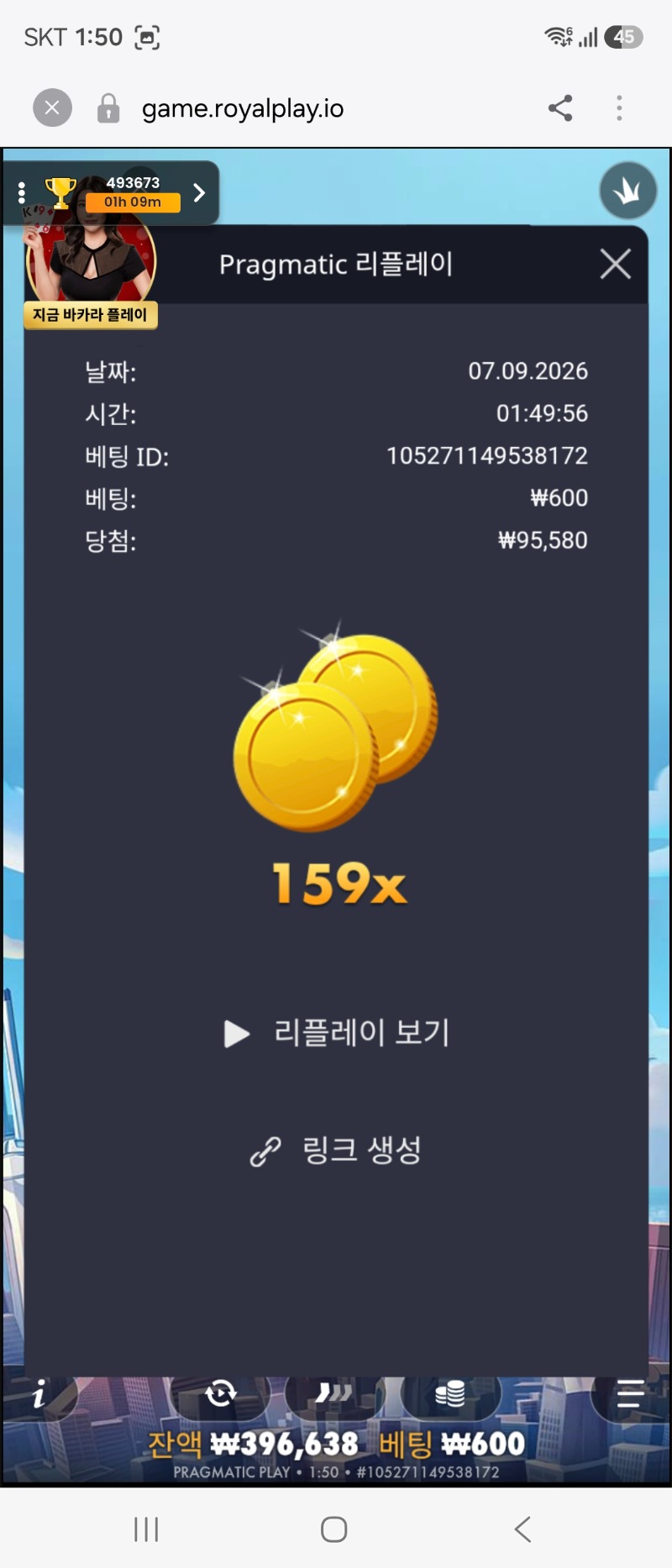
Task: Open the bet coins selector
Action: pos(450,1393)
